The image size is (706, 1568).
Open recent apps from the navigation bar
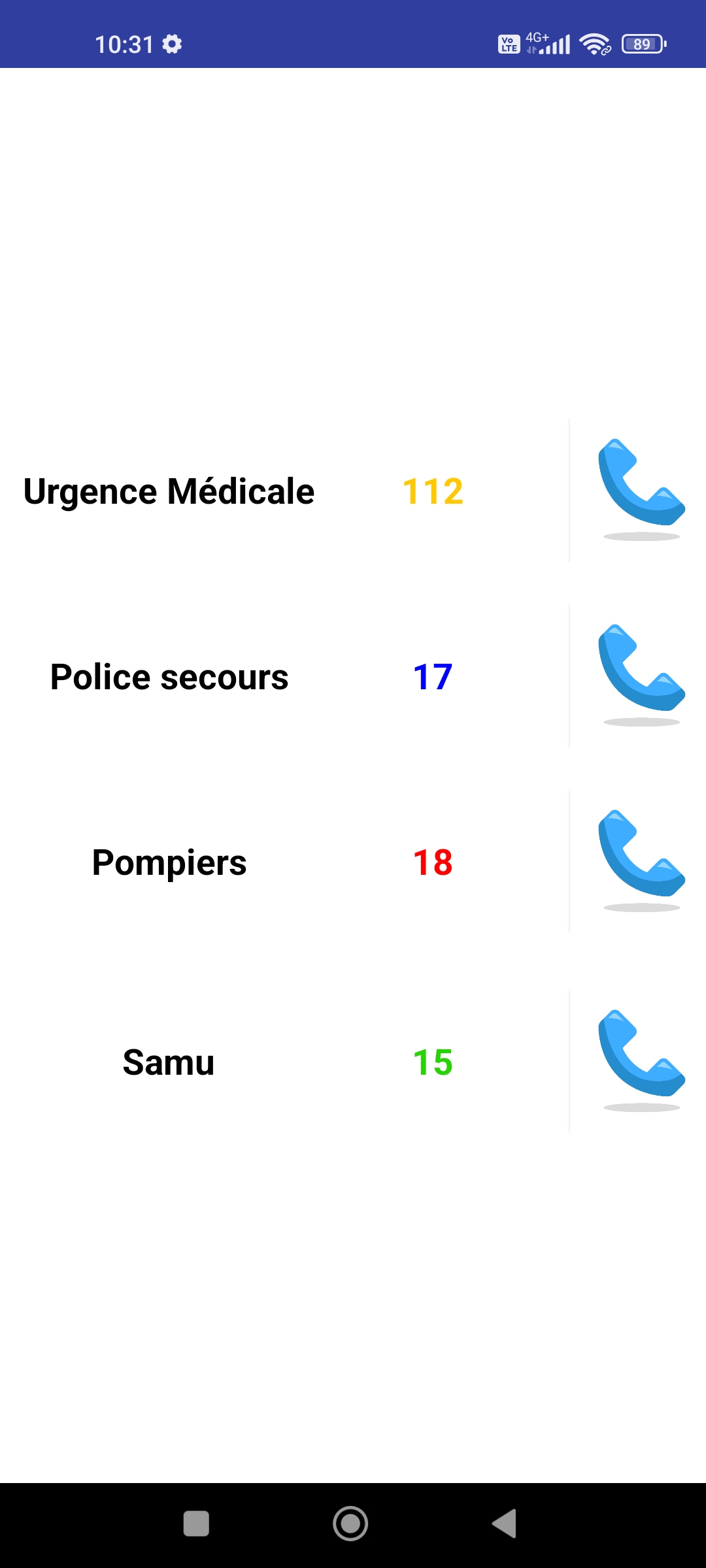pyautogui.click(x=196, y=1524)
